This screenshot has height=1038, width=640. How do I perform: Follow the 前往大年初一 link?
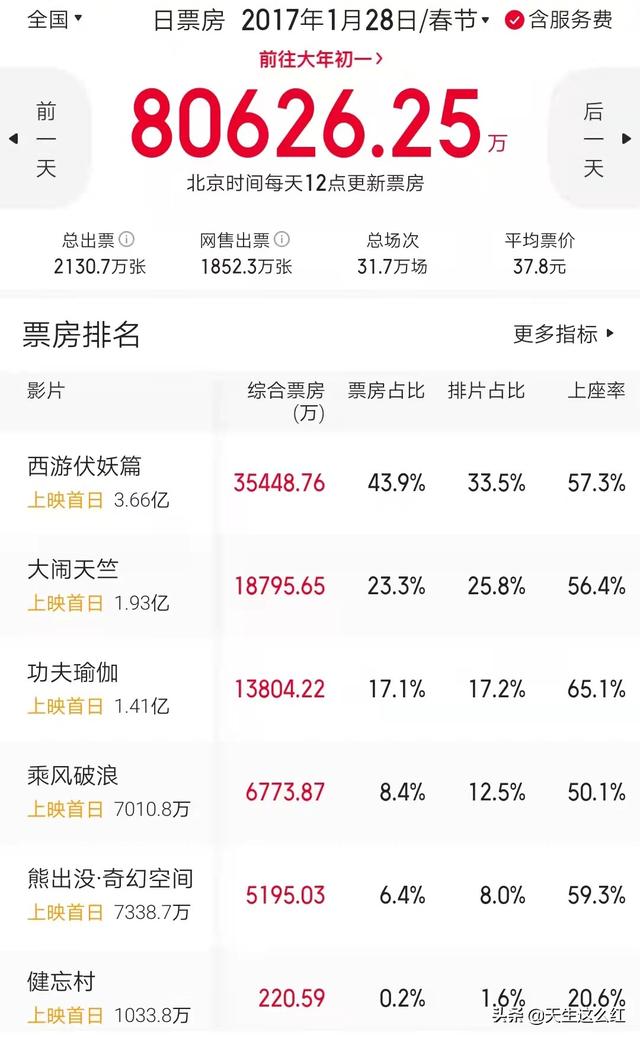coord(321,60)
